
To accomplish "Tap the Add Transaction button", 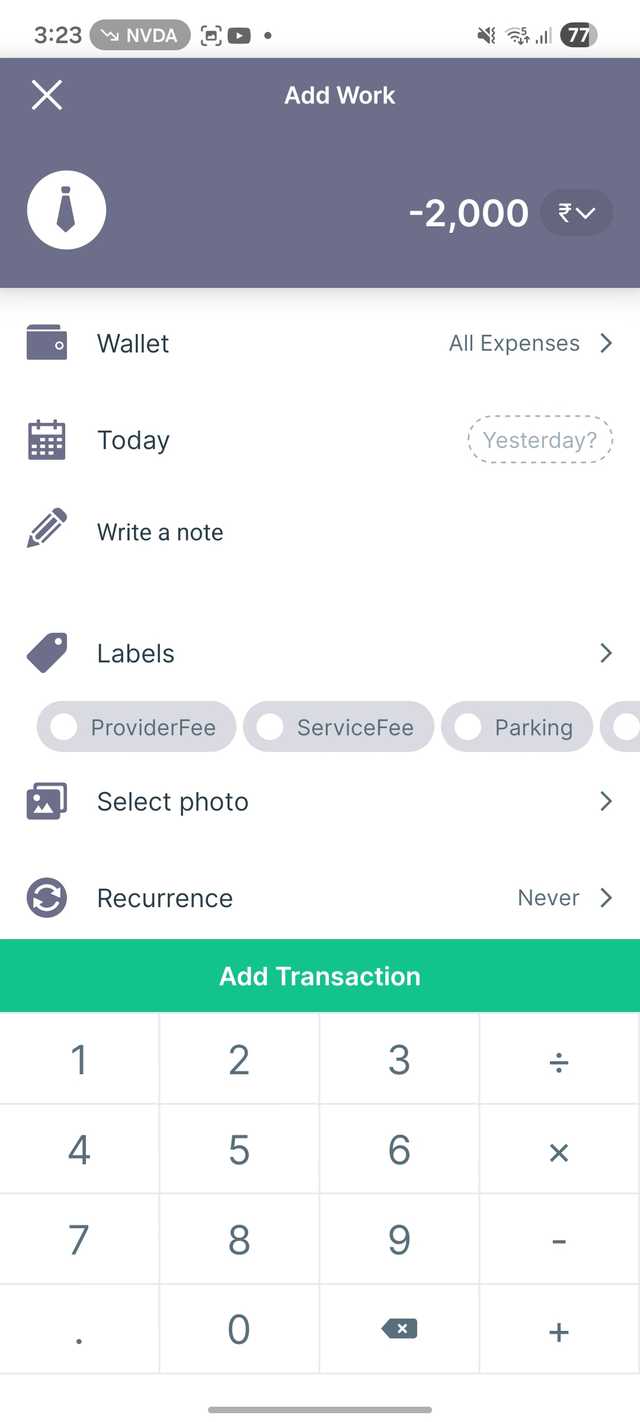I will [x=320, y=976].
